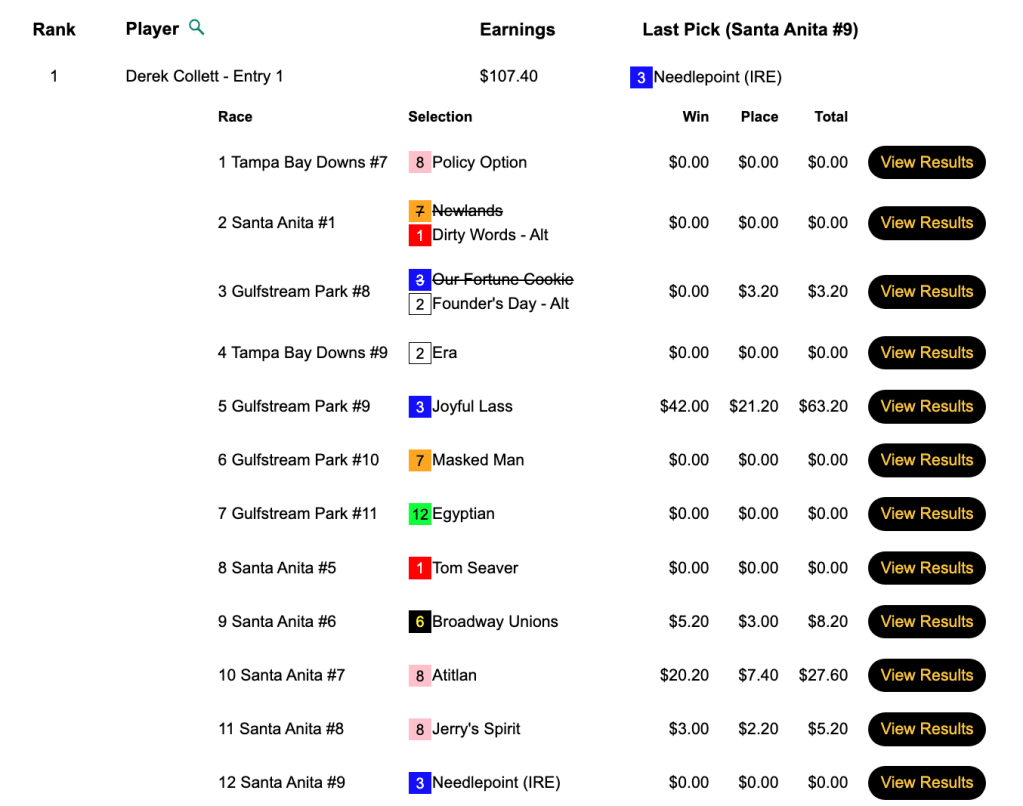1023x806 pixels.
Task: View results for Santa Anita #5
Action: tap(926, 568)
